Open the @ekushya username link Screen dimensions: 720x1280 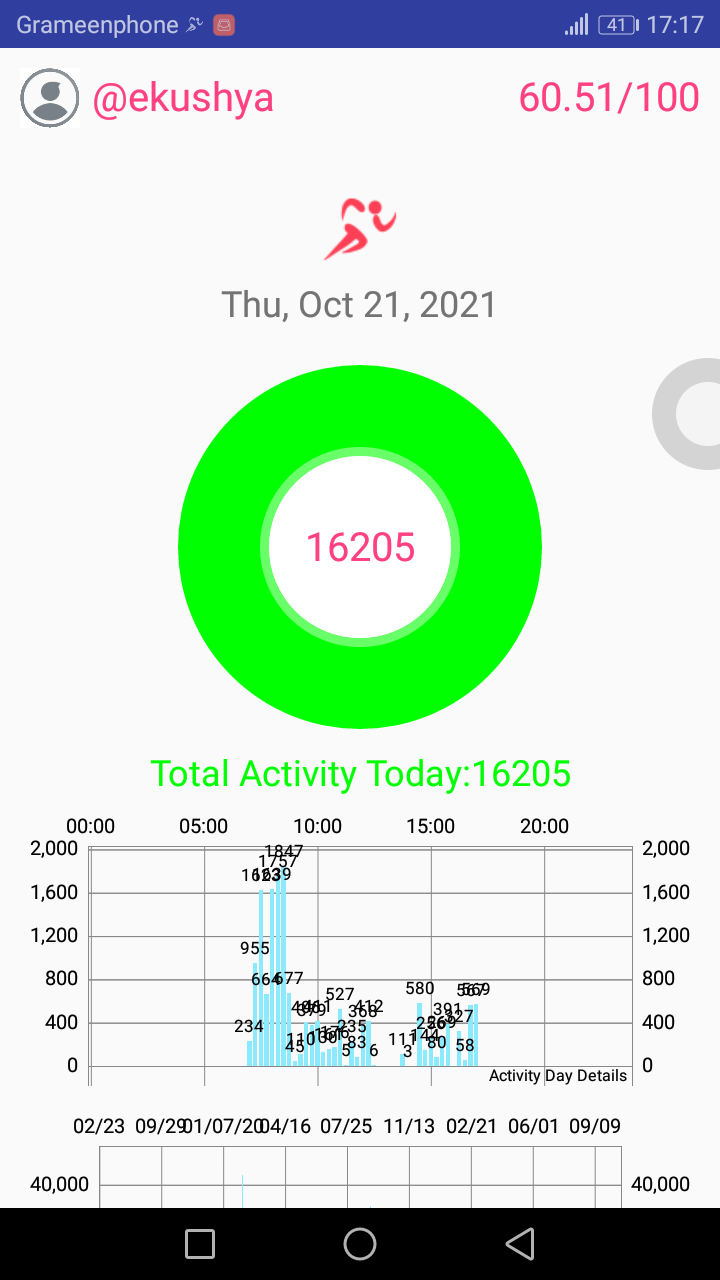tap(183, 98)
